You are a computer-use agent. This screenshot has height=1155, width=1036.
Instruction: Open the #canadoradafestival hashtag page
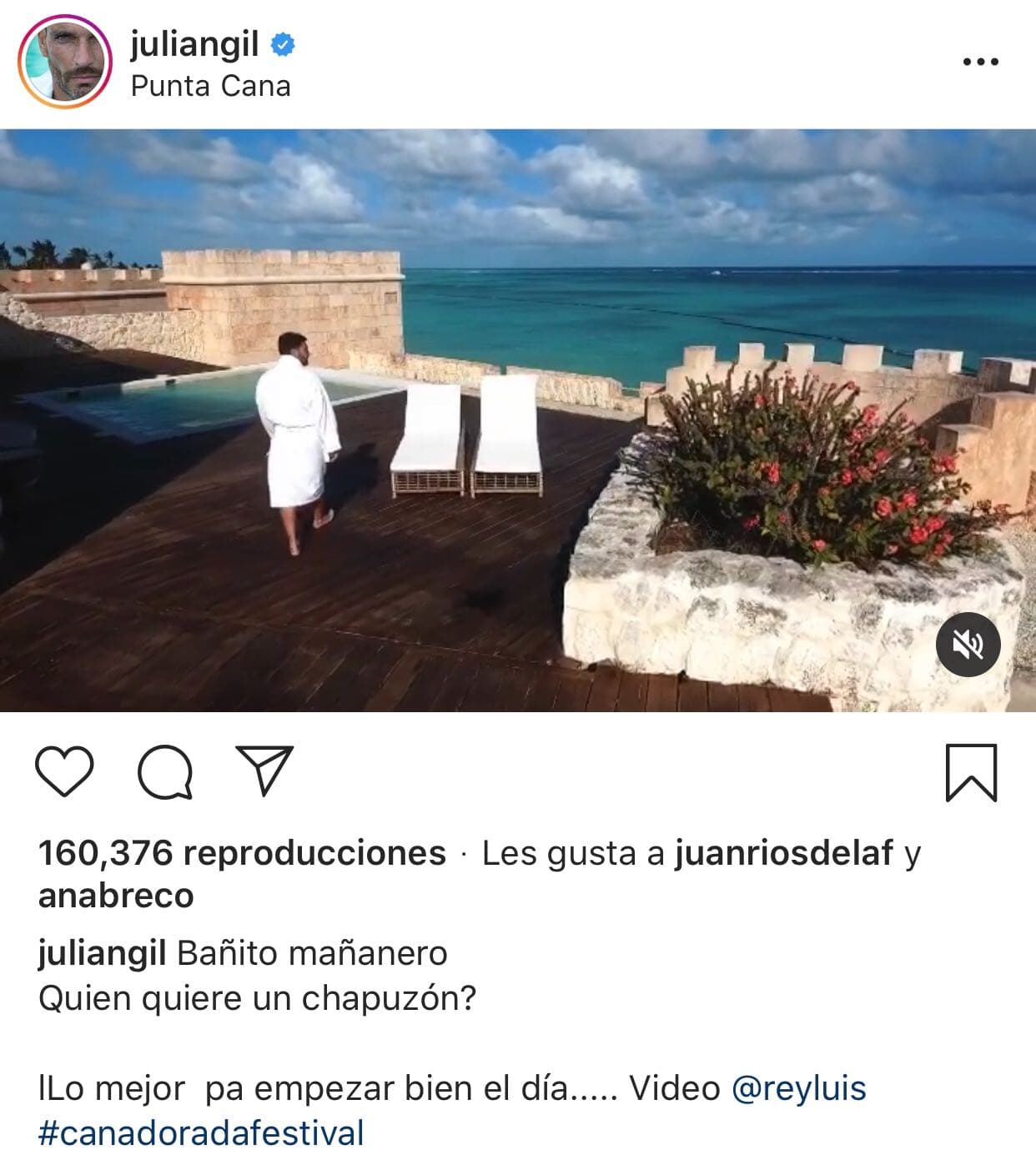coord(200,1132)
